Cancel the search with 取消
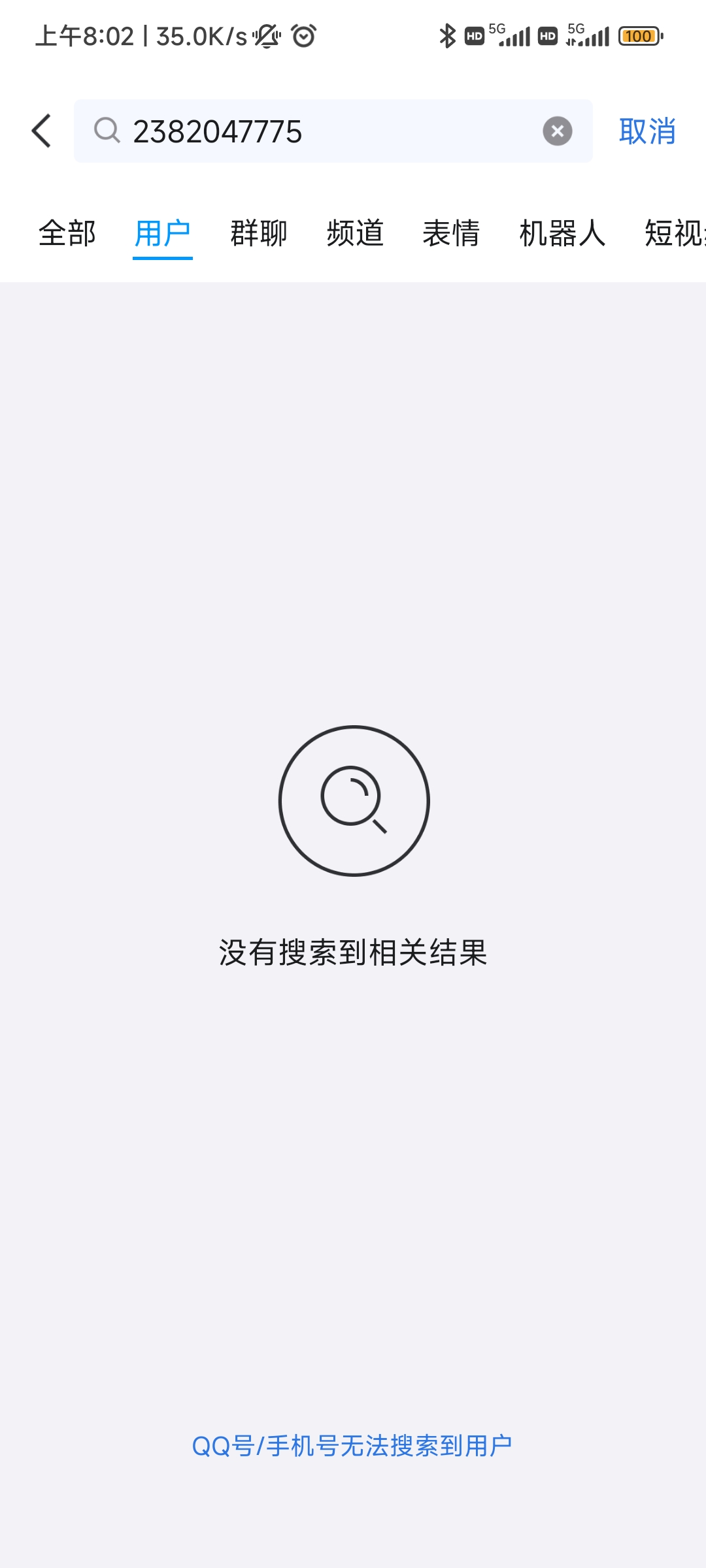 pos(647,131)
